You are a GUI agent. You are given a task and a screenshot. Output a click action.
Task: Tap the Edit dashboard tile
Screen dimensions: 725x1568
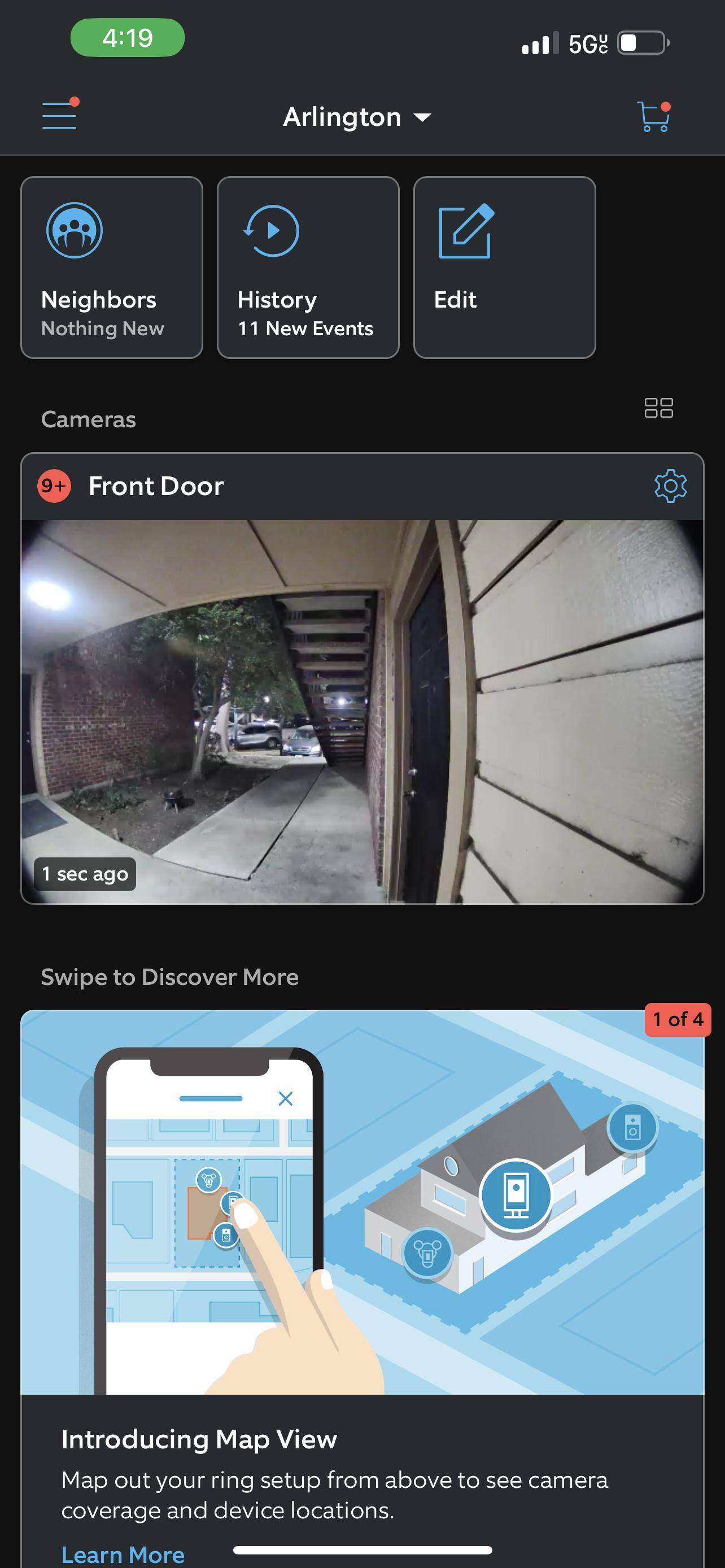pyautogui.click(x=504, y=267)
